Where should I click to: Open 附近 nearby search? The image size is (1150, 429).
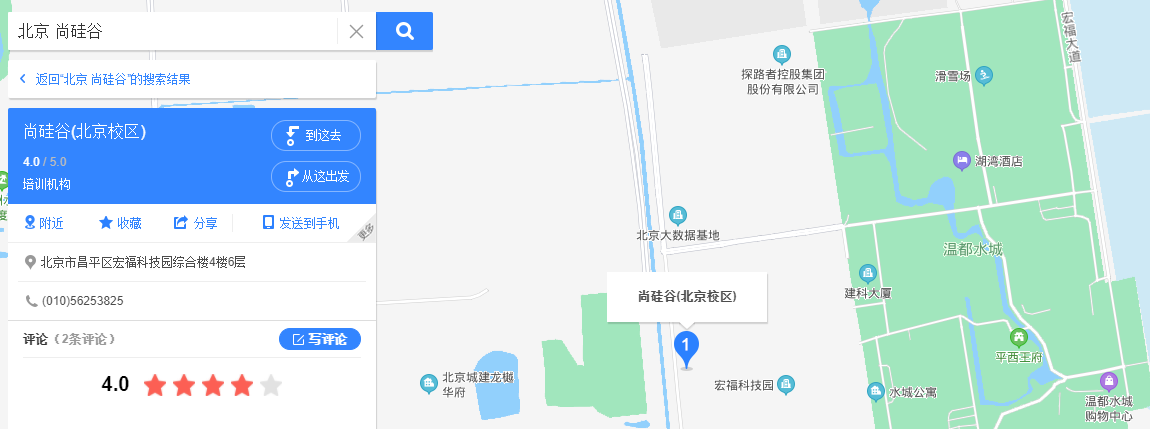pos(44,223)
